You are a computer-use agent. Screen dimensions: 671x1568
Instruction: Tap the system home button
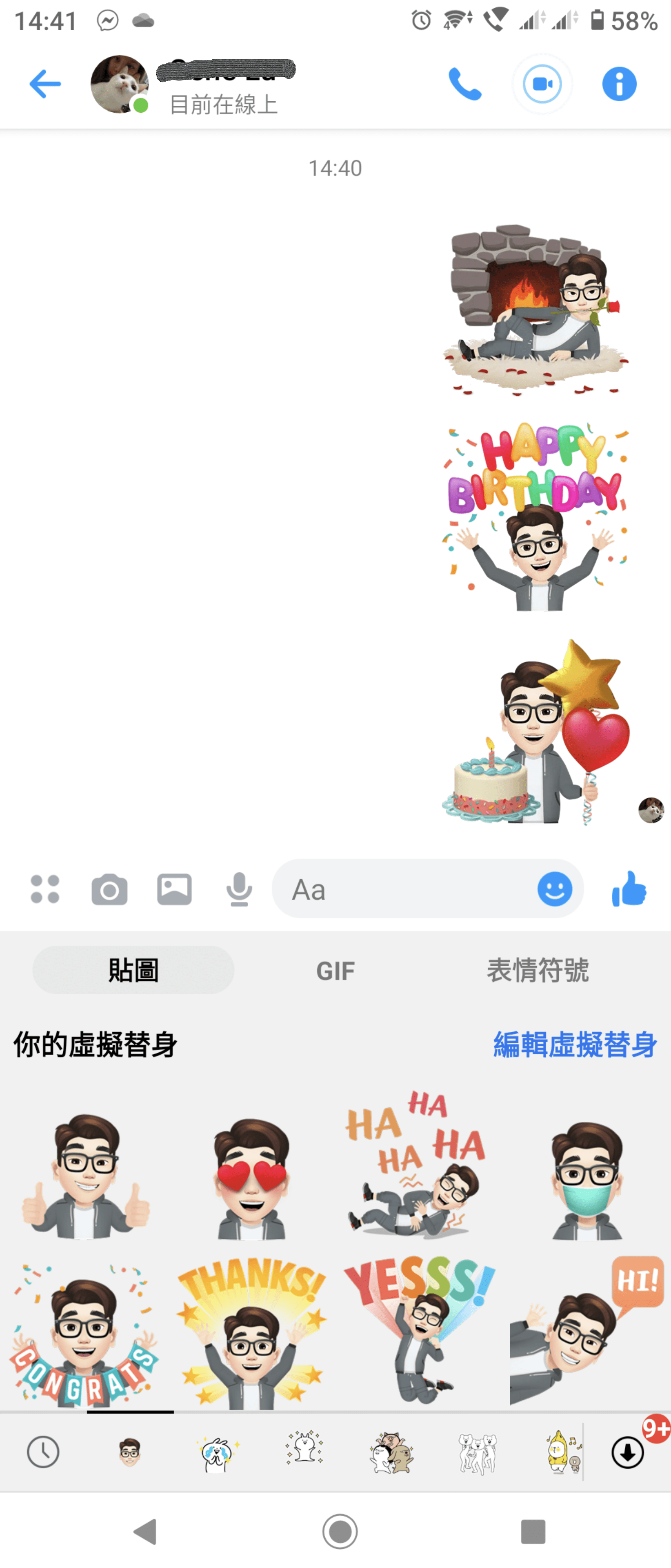click(340, 1532)
